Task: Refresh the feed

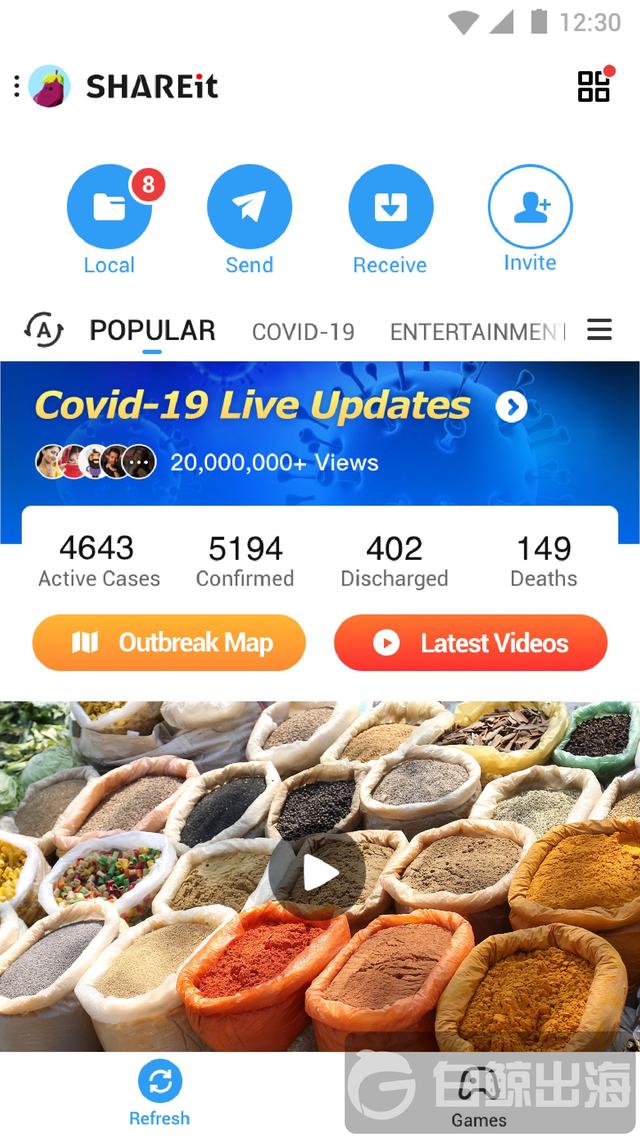Action: point(159,1093)
